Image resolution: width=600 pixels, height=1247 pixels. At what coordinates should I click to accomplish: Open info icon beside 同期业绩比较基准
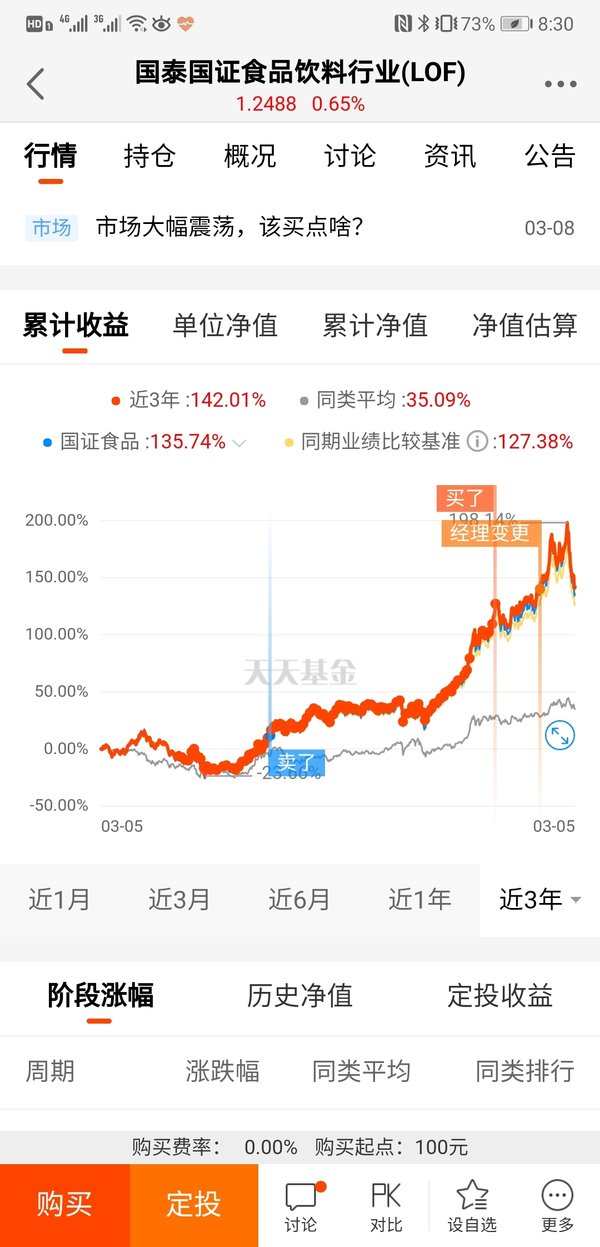coord(477,441)
